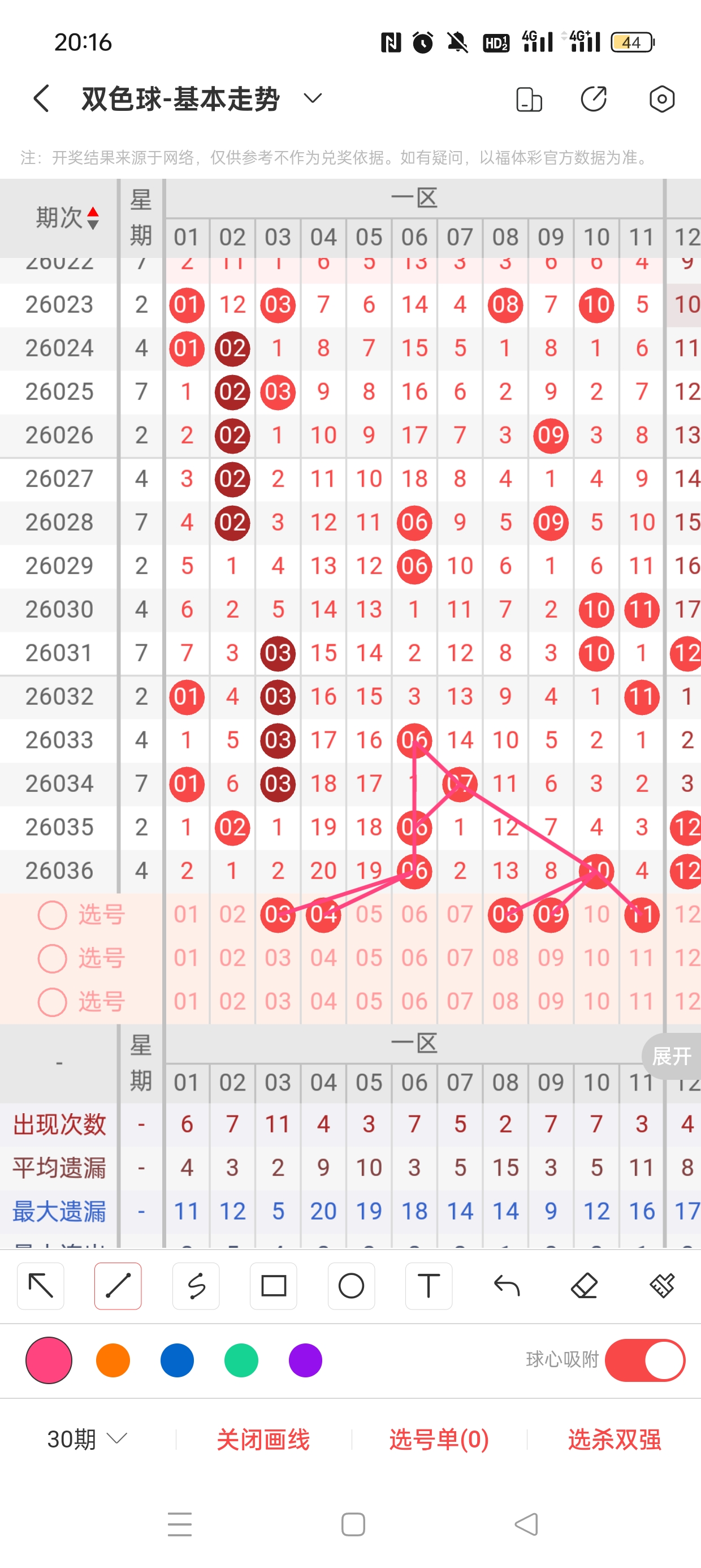Close drawing mode with 关闭画线
The image size is (701, 1568).
263,1440
